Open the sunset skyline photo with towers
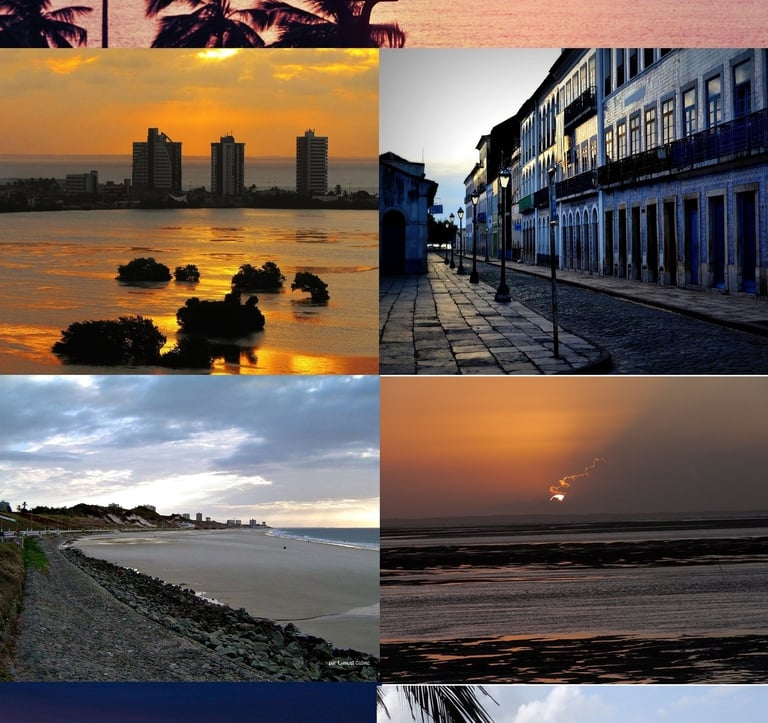 (x=189, y=211)
